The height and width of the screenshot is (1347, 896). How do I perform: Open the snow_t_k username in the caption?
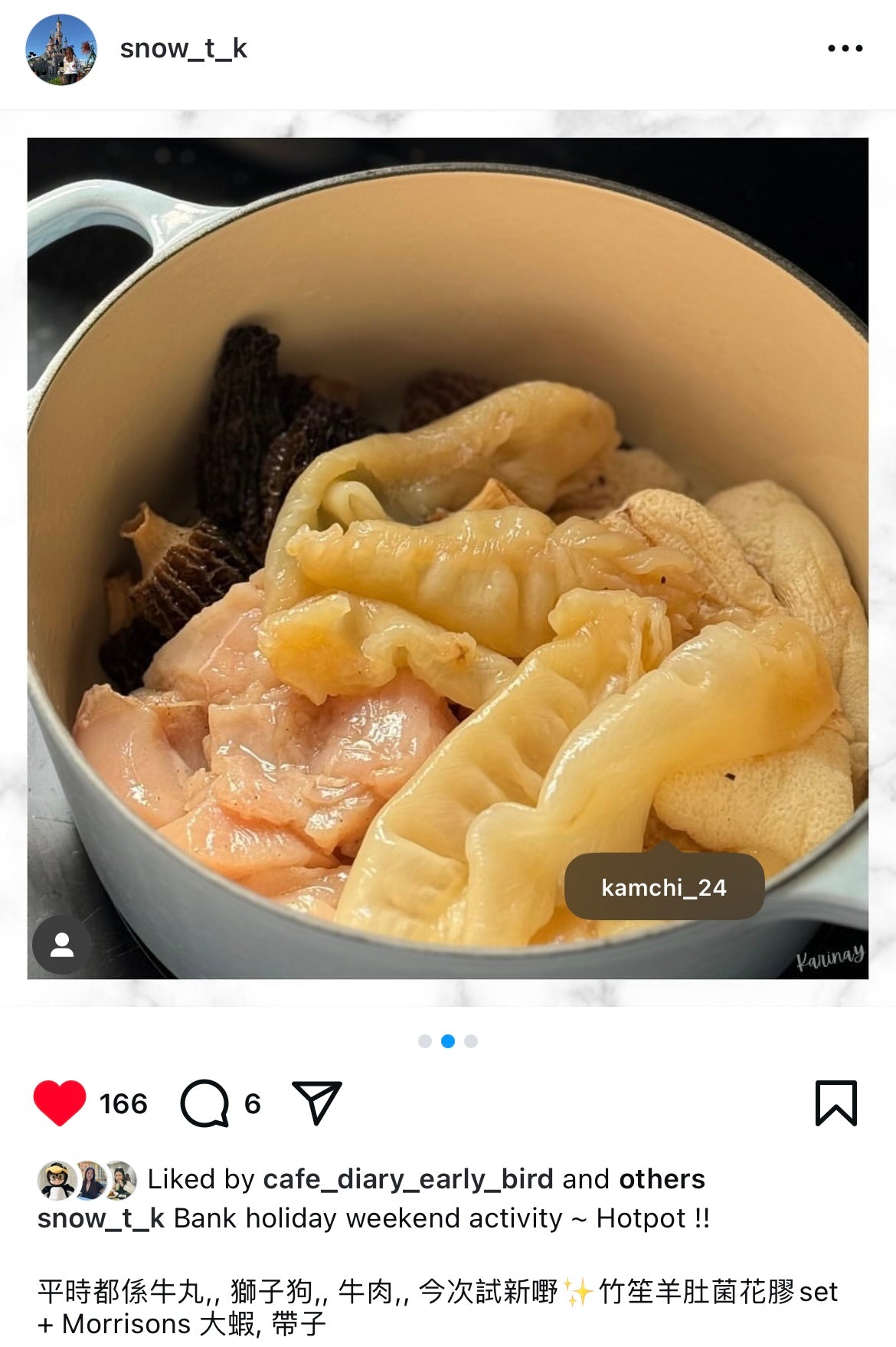coord(100,1218)
